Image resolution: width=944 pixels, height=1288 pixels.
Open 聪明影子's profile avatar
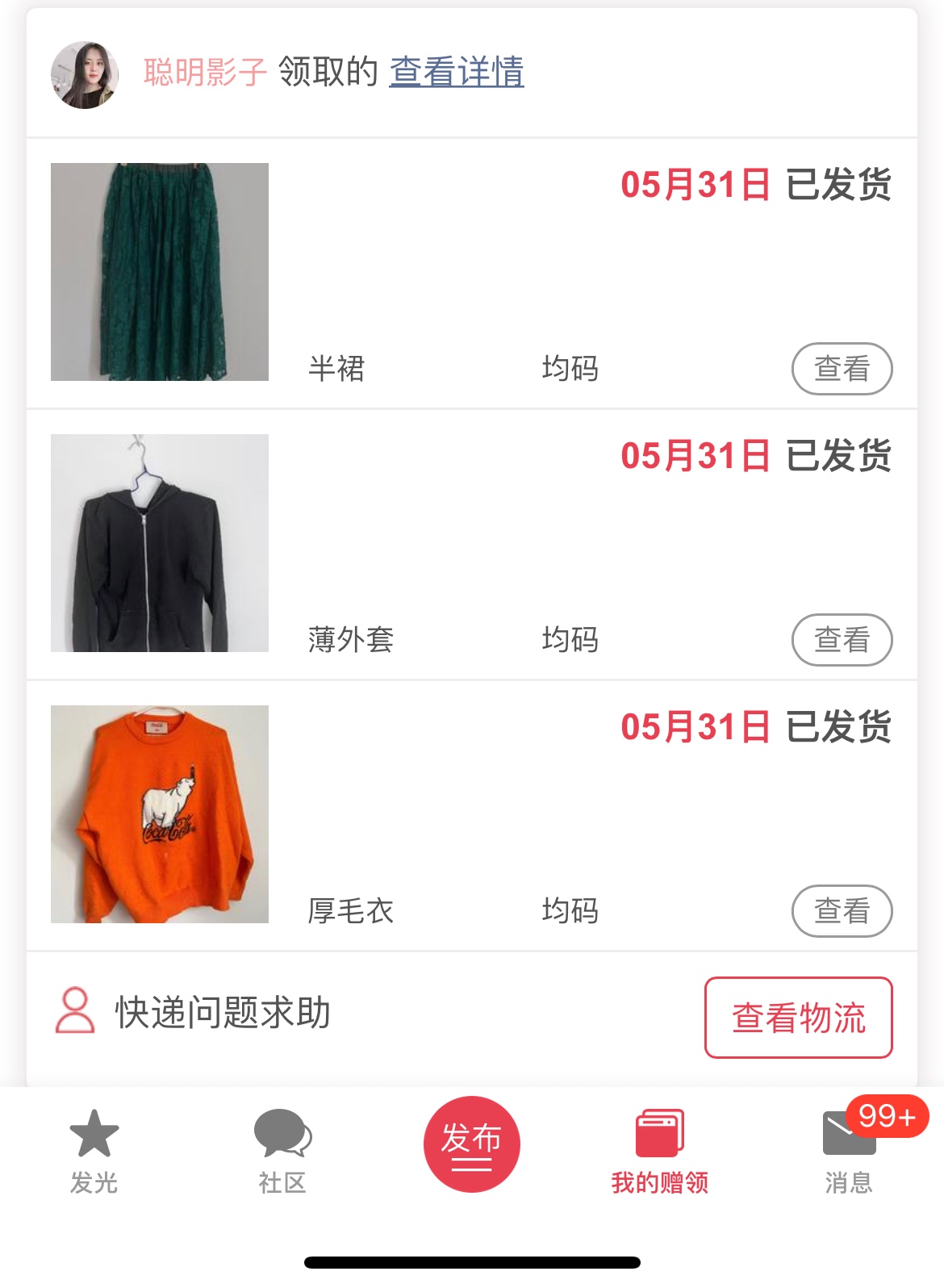click(84, 75)
